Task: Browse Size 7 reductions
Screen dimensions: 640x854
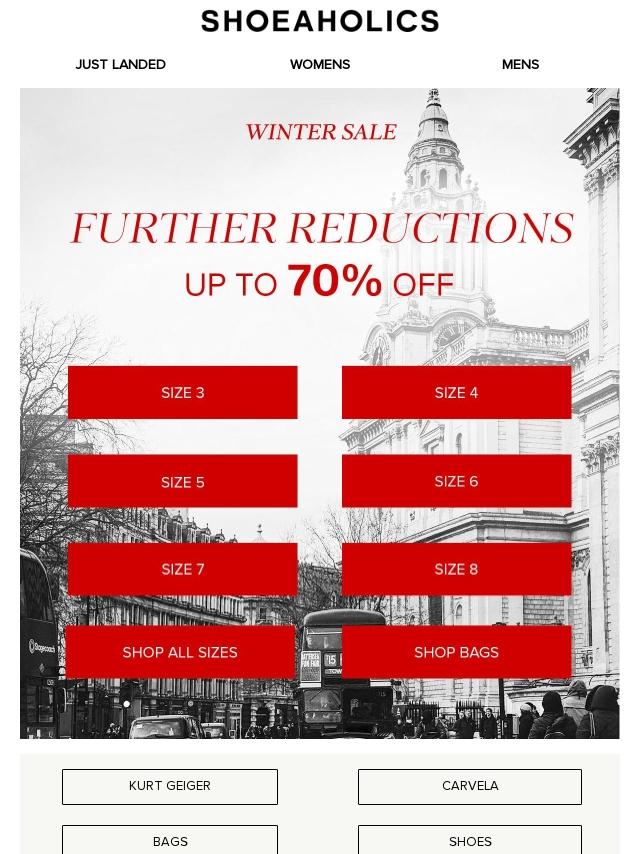Action: 182,569
